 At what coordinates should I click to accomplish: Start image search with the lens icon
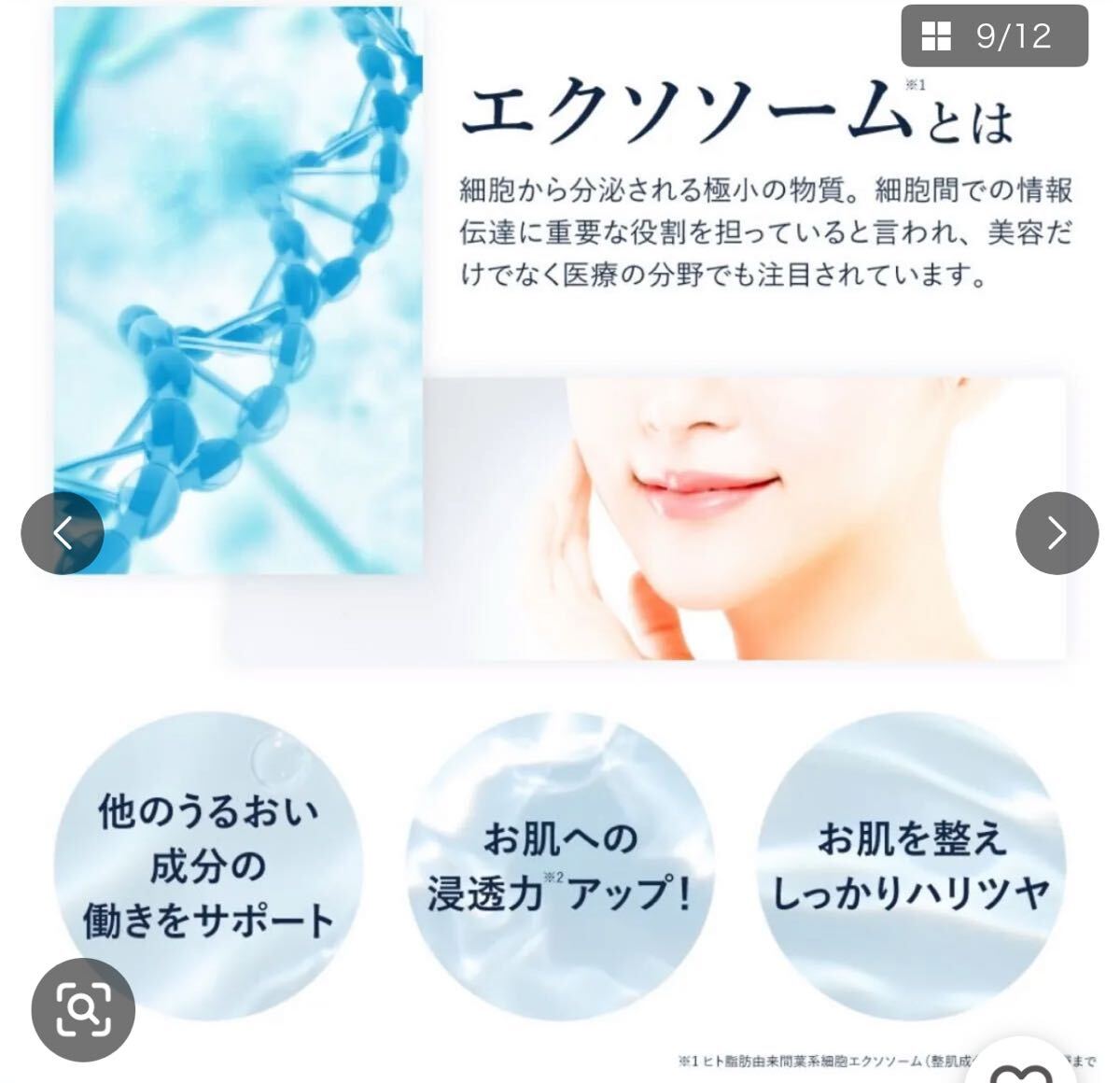click(x=83, y=1009)
